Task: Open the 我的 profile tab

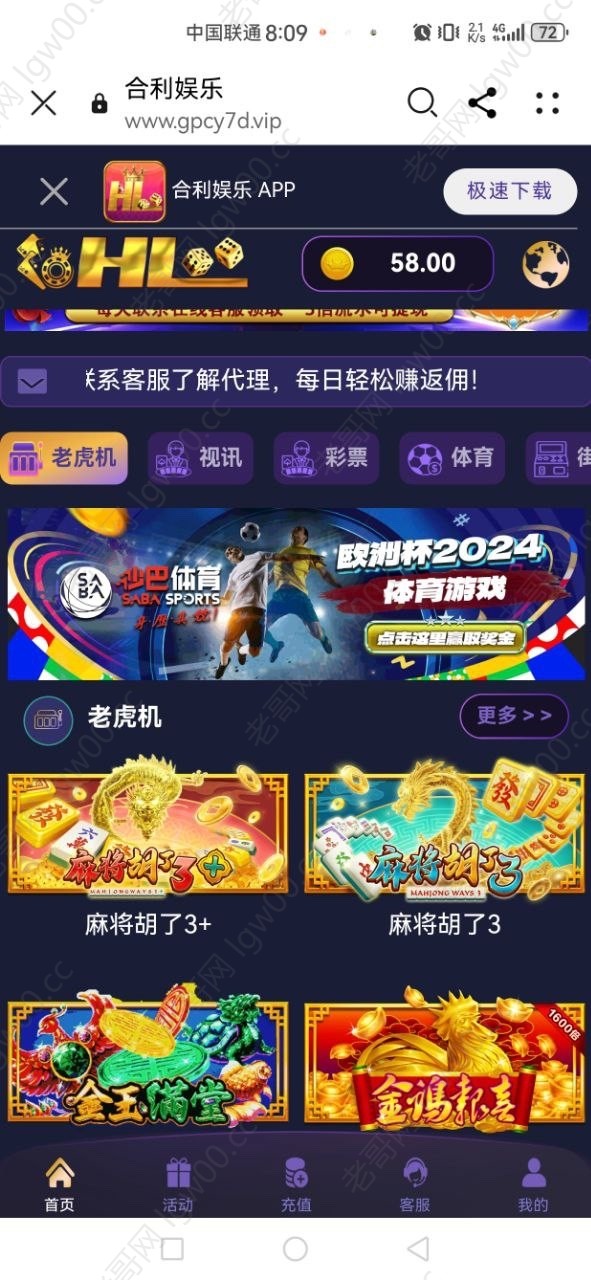Action: (534, 1186)
